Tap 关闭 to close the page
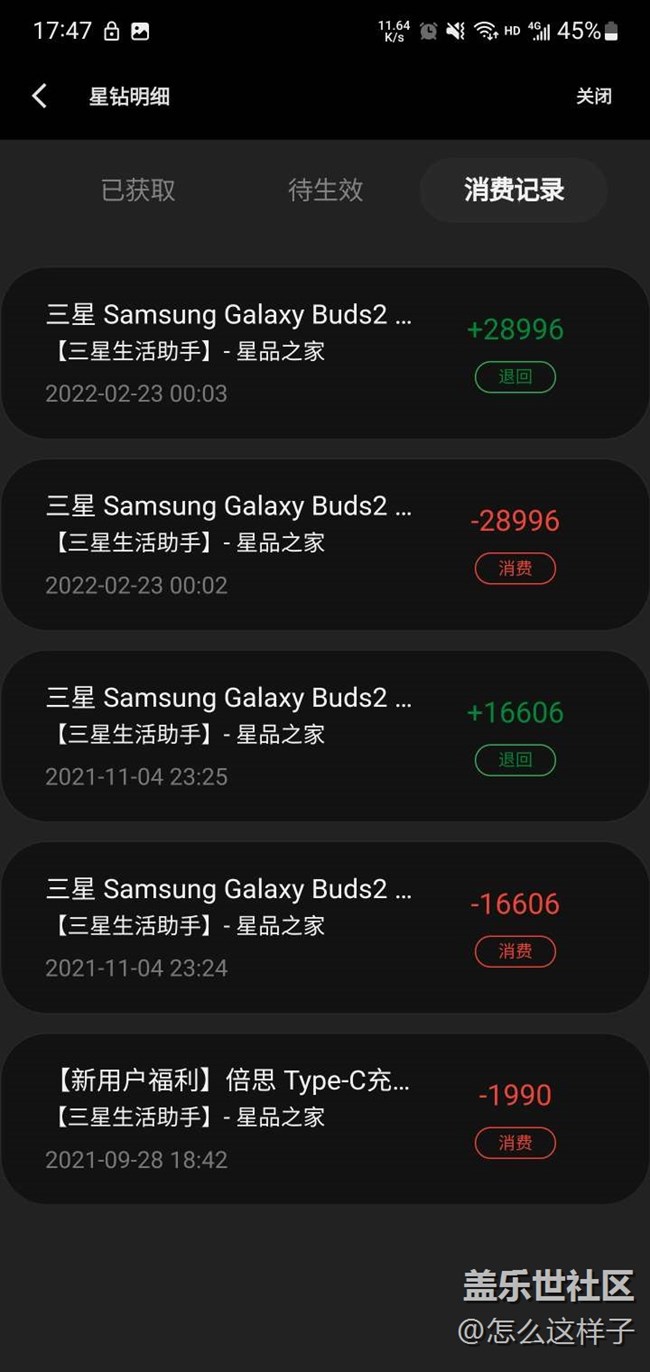Screen dimensions: 650x1372 pyautogui.click(x=593, y=96)
